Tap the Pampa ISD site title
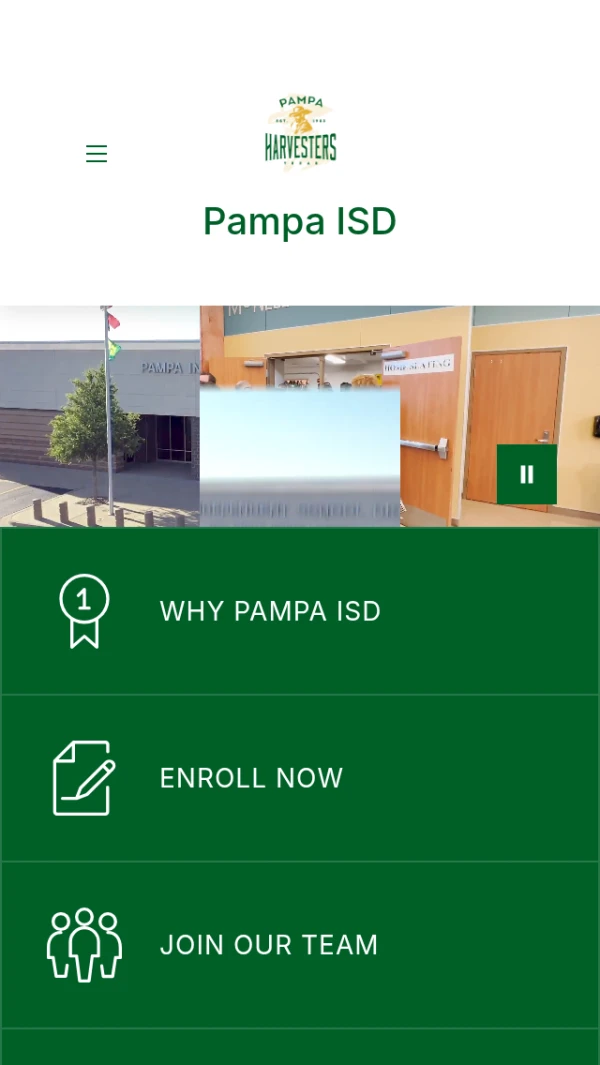600x1065 pixels. (300, 221)
